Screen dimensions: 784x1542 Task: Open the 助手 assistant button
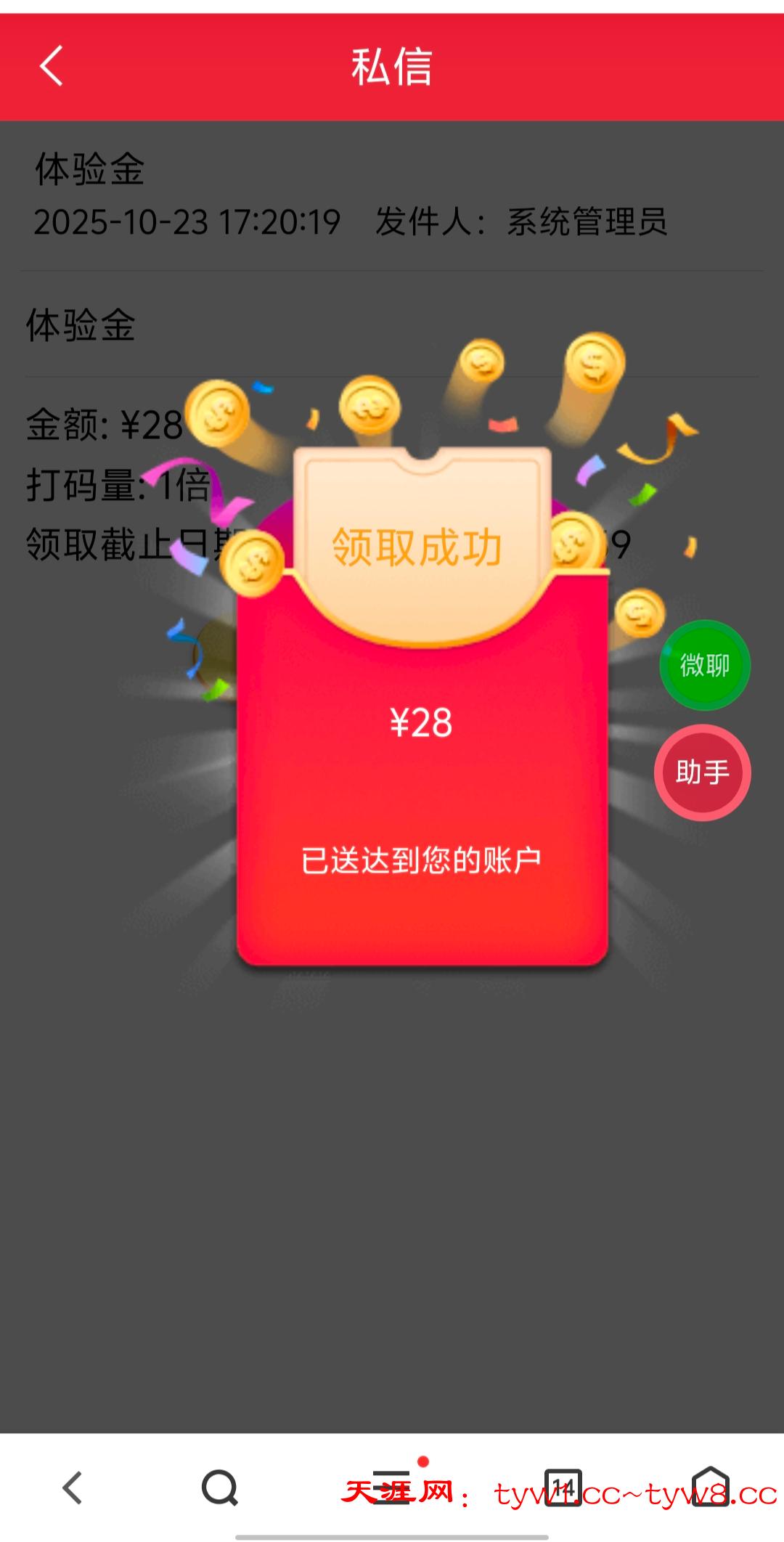coord(702,772)
